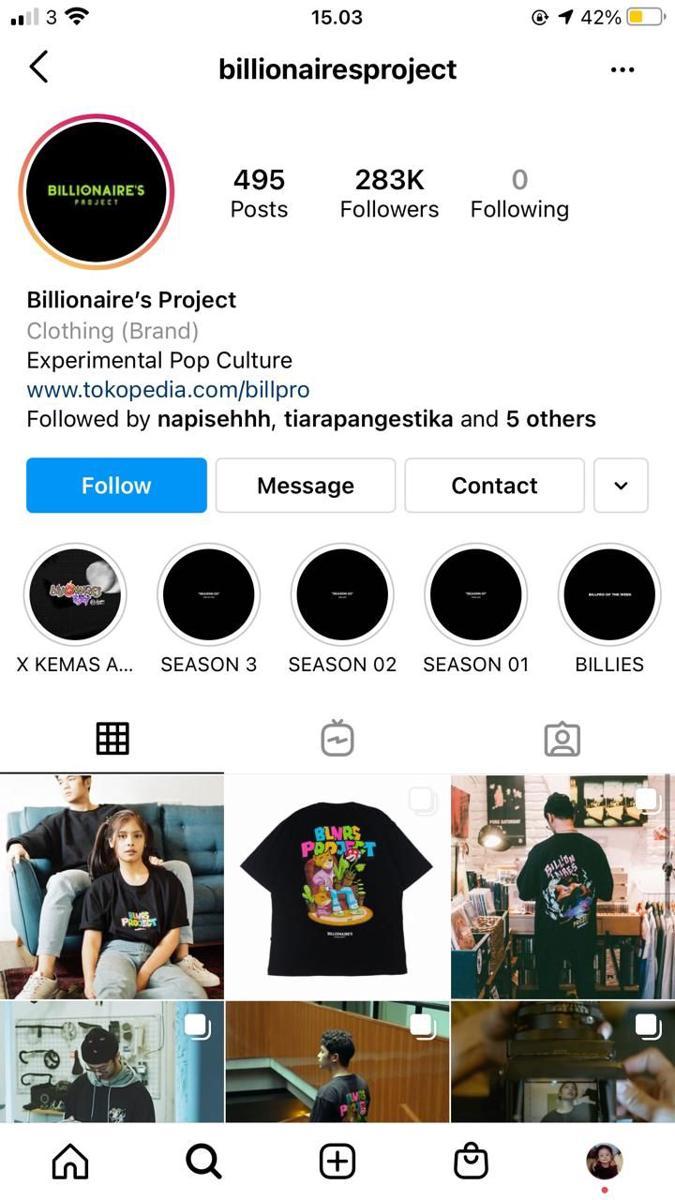675x1200 pixels.
Task: Expand suggested accounts dropdown arrow
Action: [x=621, y=485]
